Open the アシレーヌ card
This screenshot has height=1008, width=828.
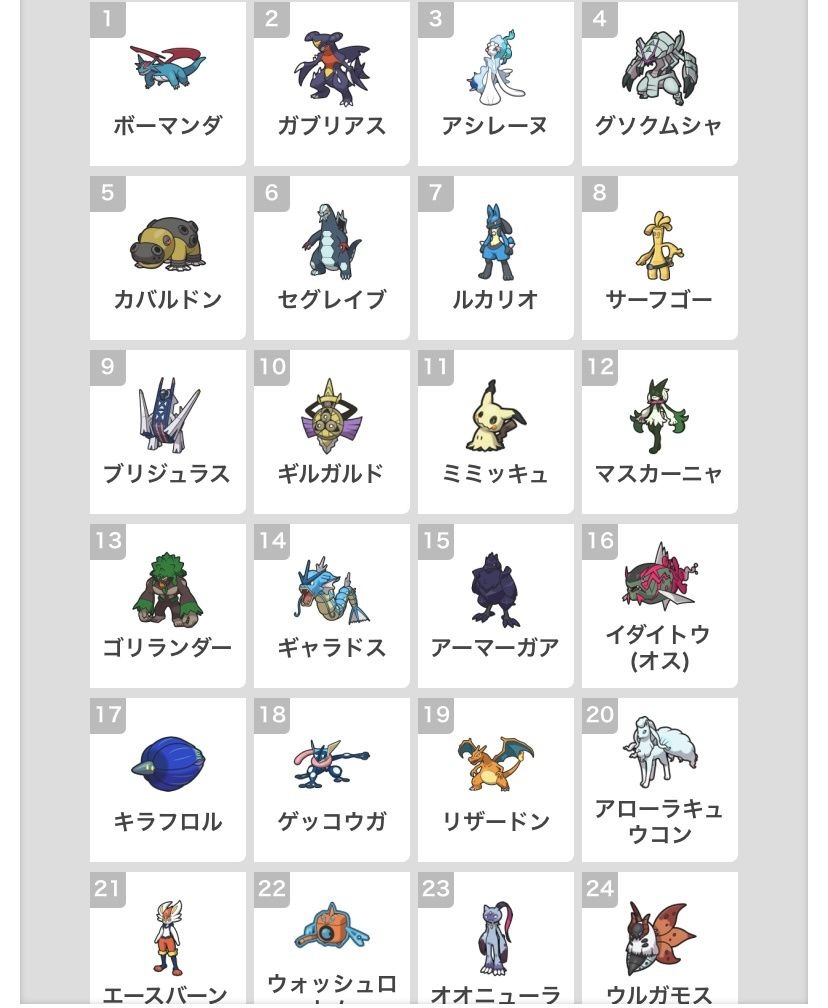click(496, 84)
